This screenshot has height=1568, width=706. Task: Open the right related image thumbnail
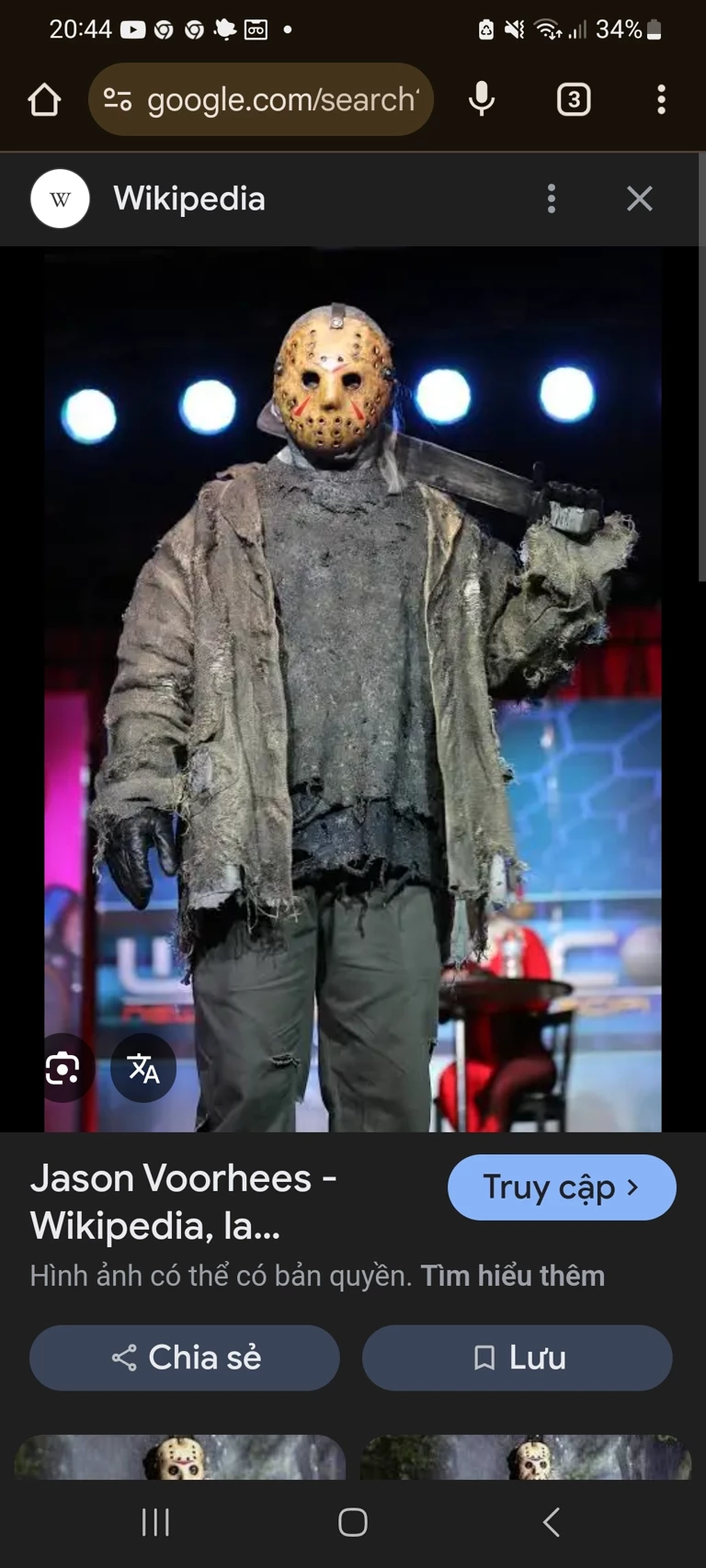[x=526, y=1458]
